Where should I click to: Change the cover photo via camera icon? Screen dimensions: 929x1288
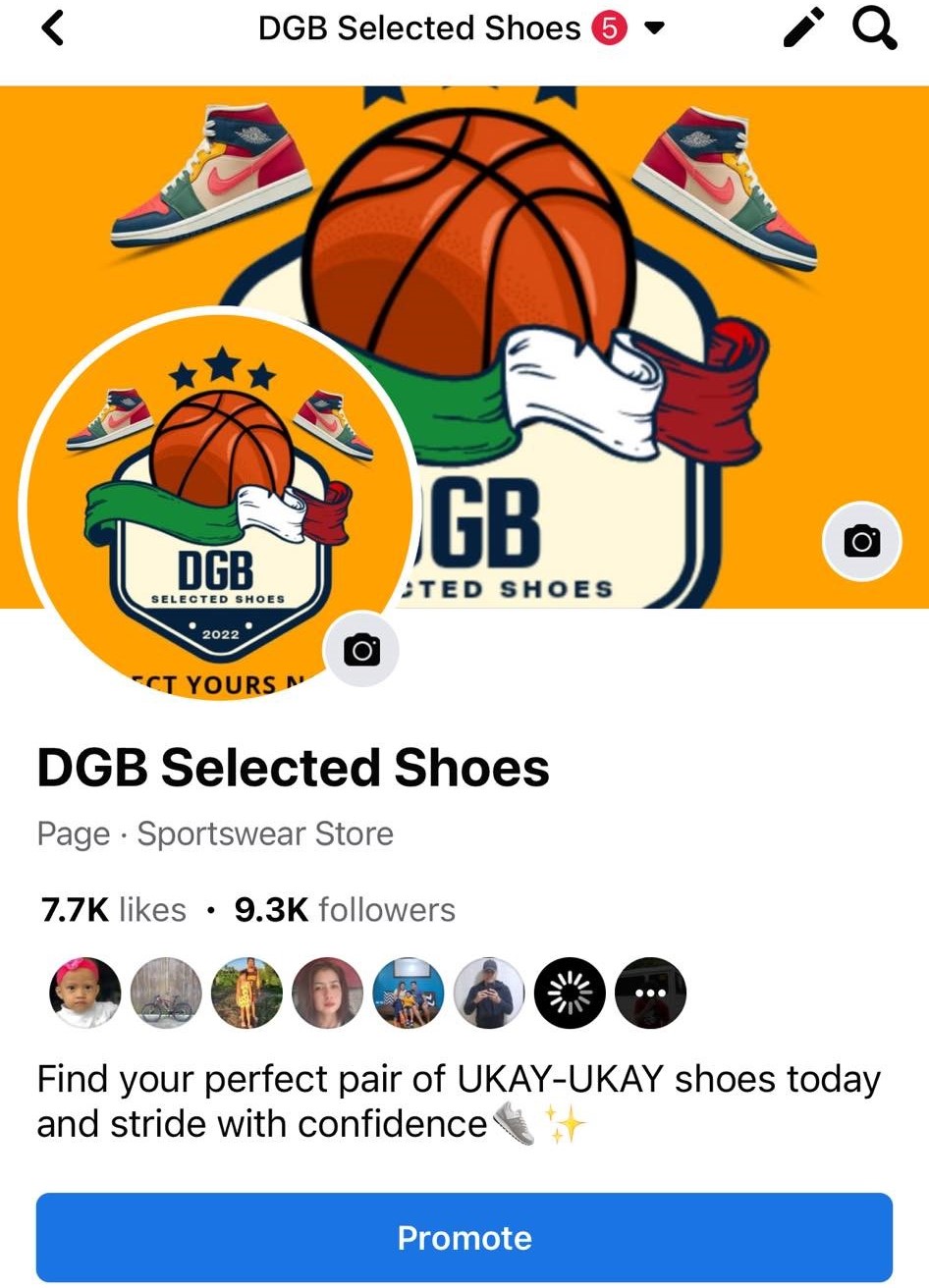click(861, 541)
